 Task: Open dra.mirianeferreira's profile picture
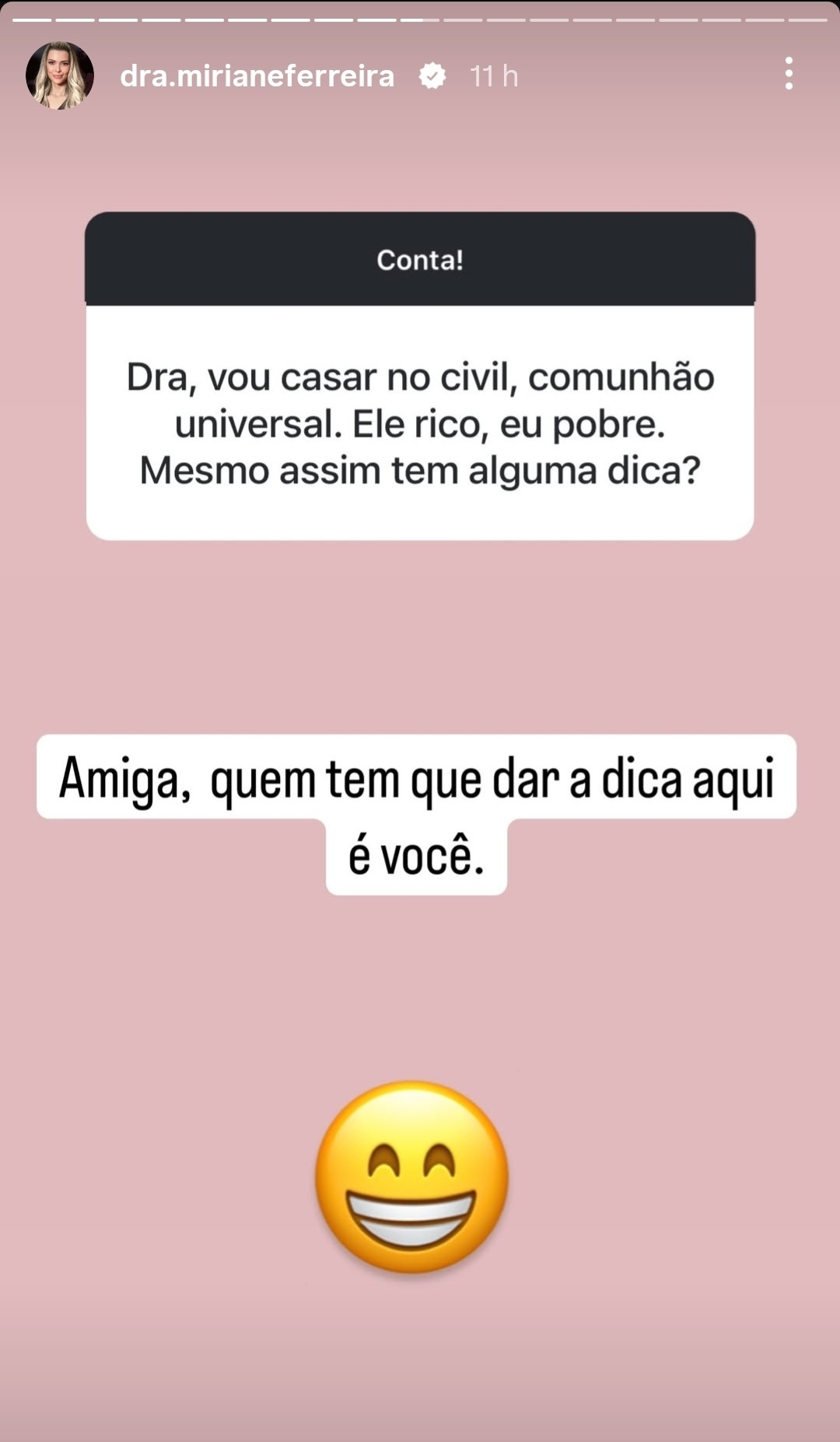pos(60,75)
